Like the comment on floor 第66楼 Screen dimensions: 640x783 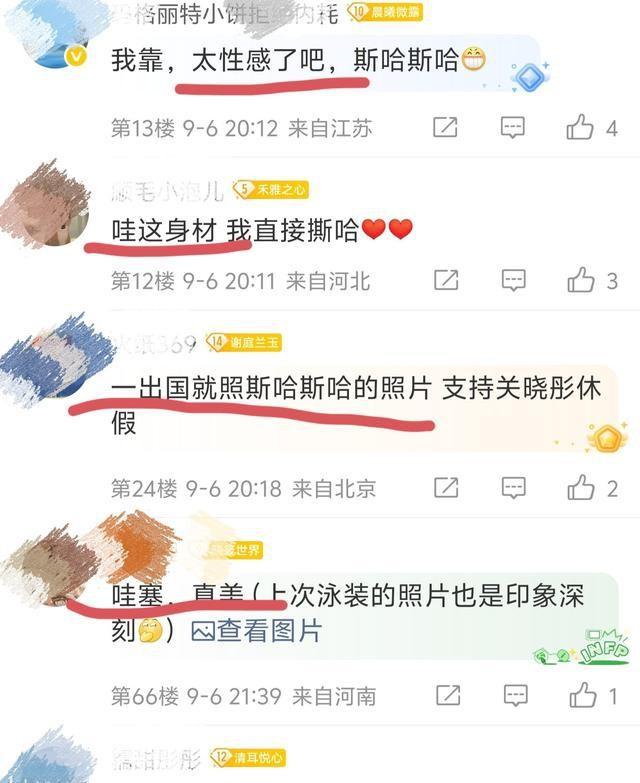point(581,696)
